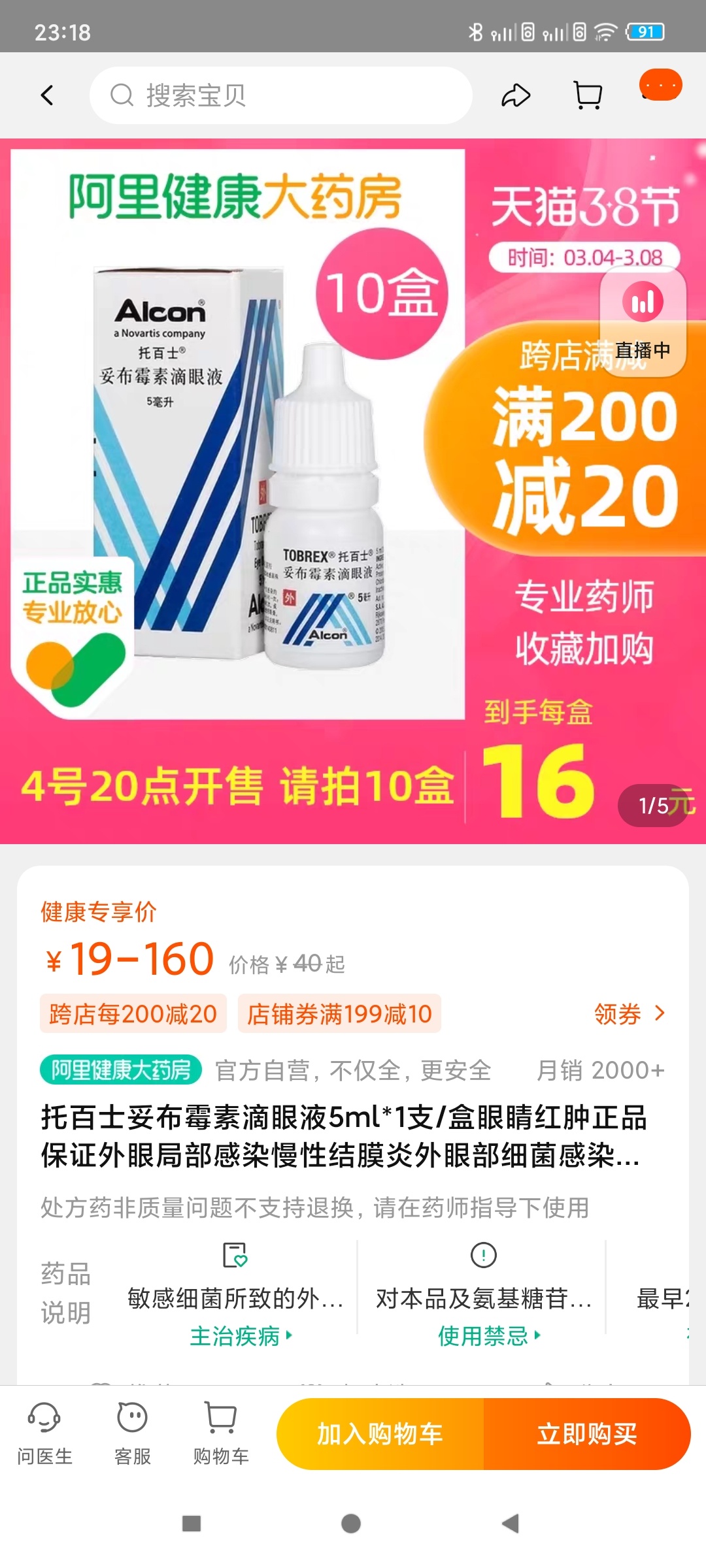Image resolution: width=706 pixels, height=1568 pixels.
Task: Open the 直播中 live stream badge
Action: [643, 321]
